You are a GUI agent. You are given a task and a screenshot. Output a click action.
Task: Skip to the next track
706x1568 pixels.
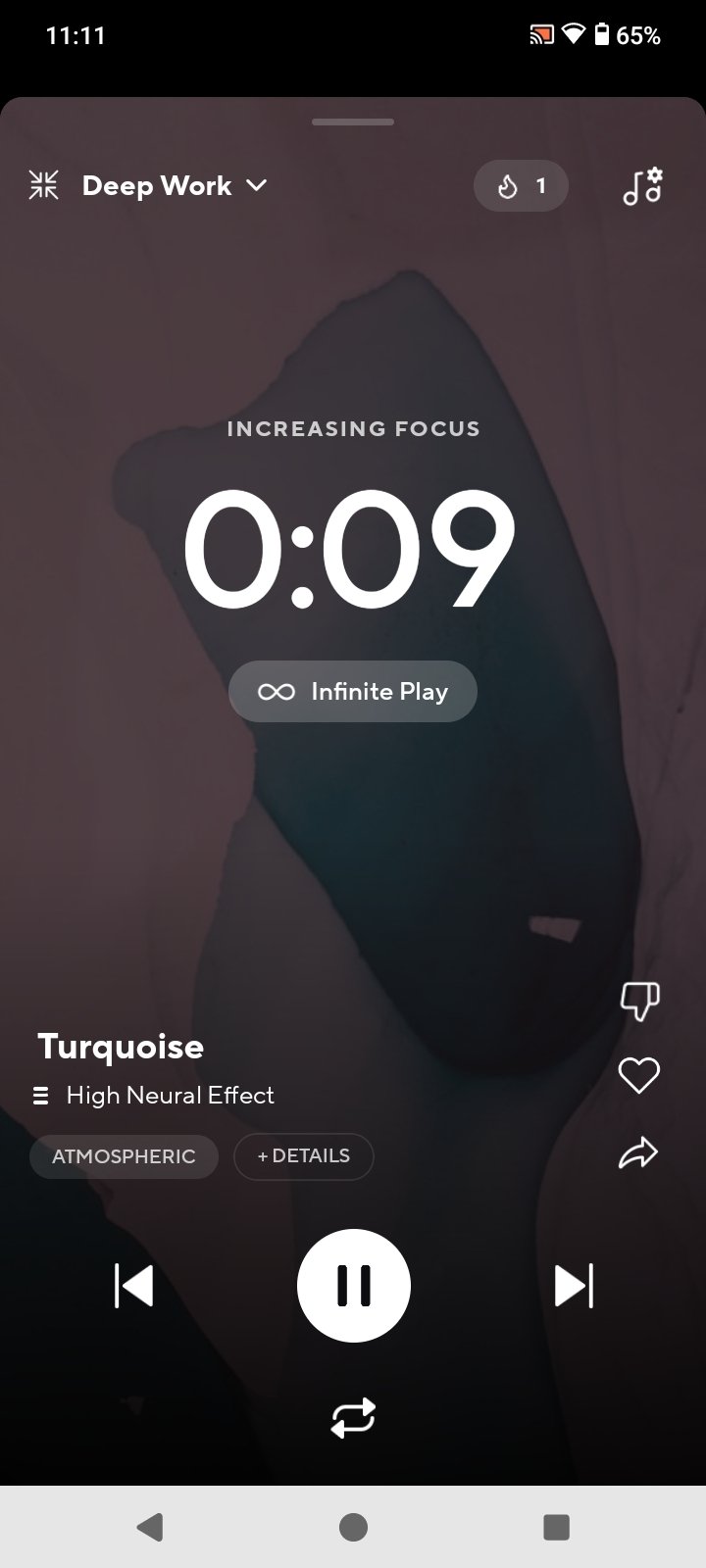pos(573,1285)
